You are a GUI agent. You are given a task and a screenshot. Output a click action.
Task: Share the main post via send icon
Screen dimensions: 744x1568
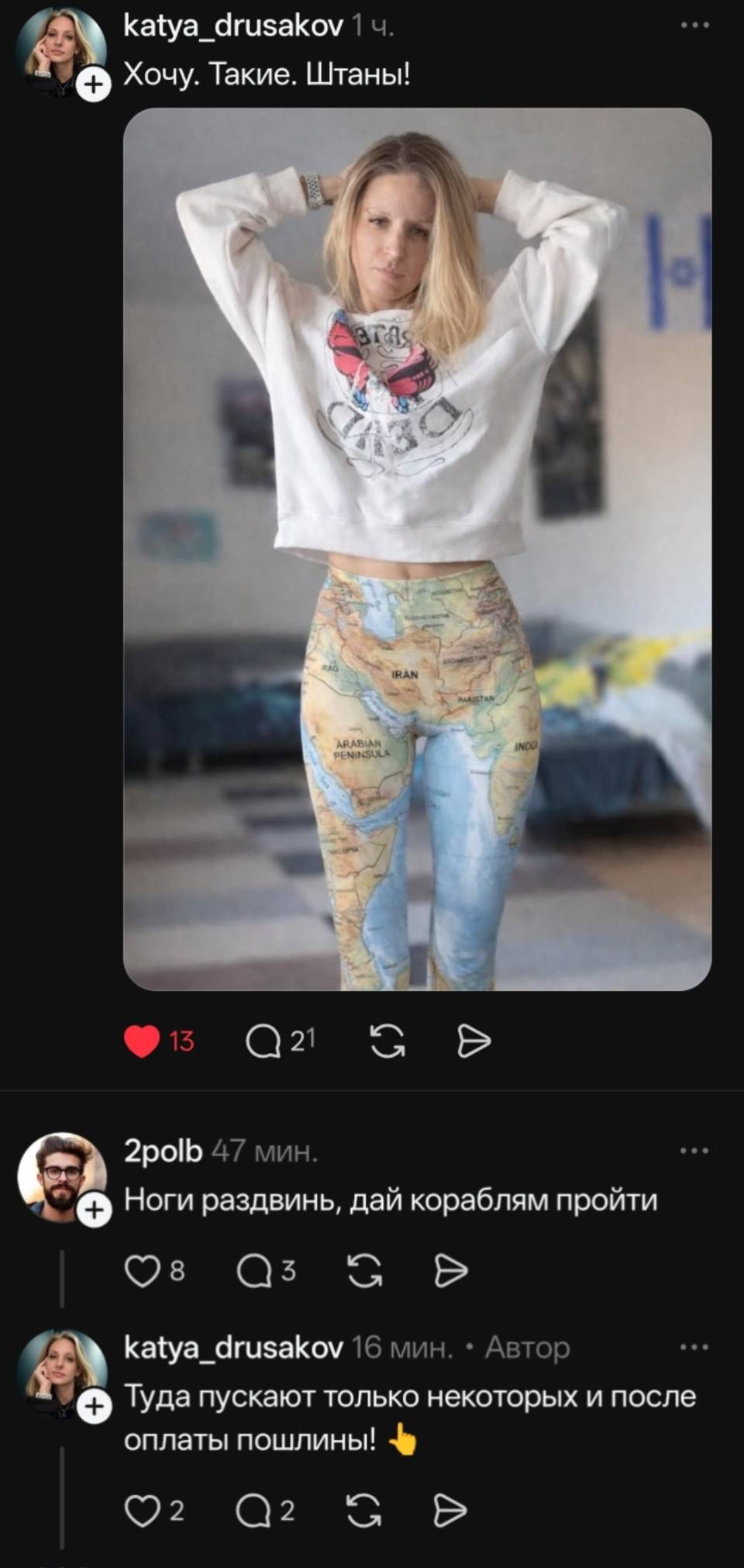[x=474, y=1041]
